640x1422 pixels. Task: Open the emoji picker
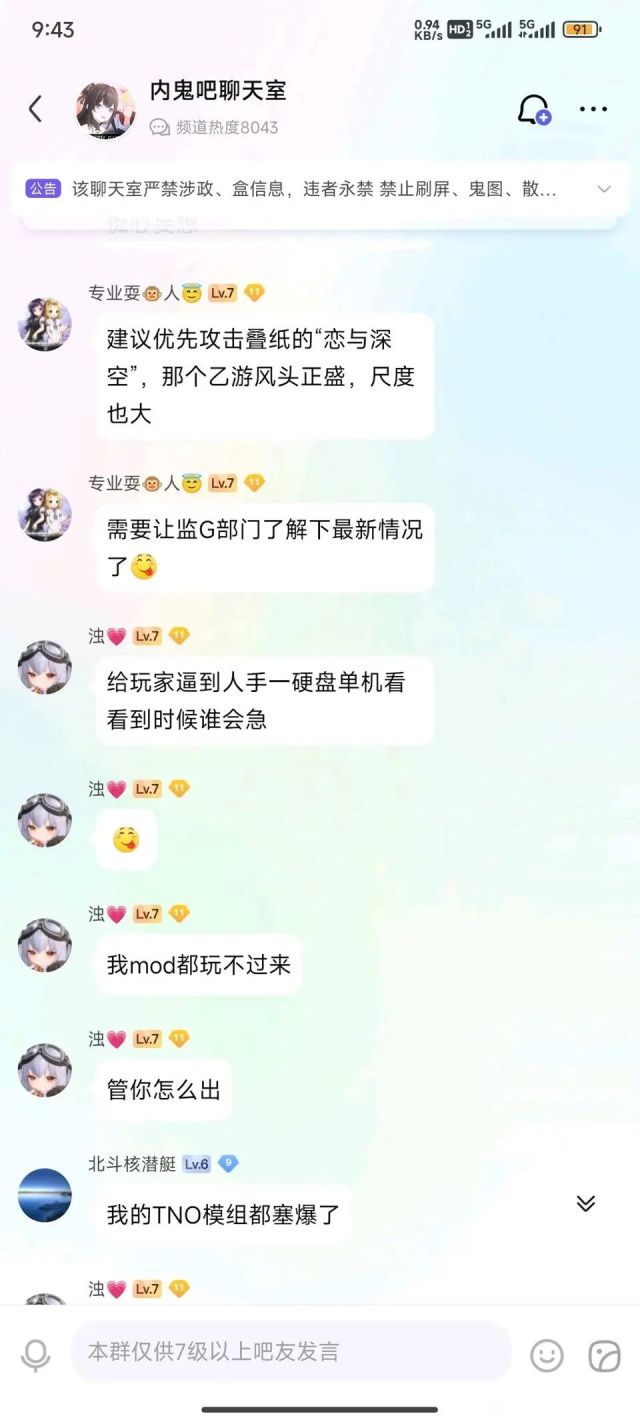546,1355
